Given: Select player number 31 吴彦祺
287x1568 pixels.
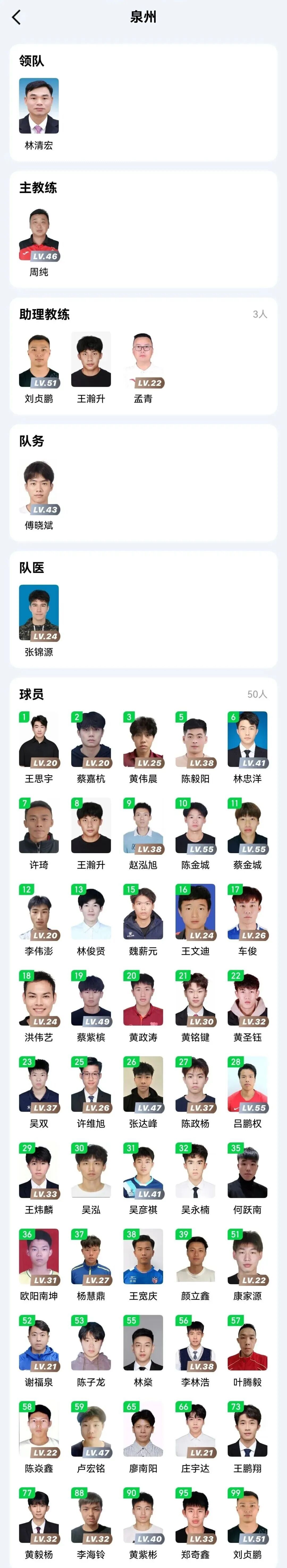Looking at the screenshot, I should [x=143, y=1171].
